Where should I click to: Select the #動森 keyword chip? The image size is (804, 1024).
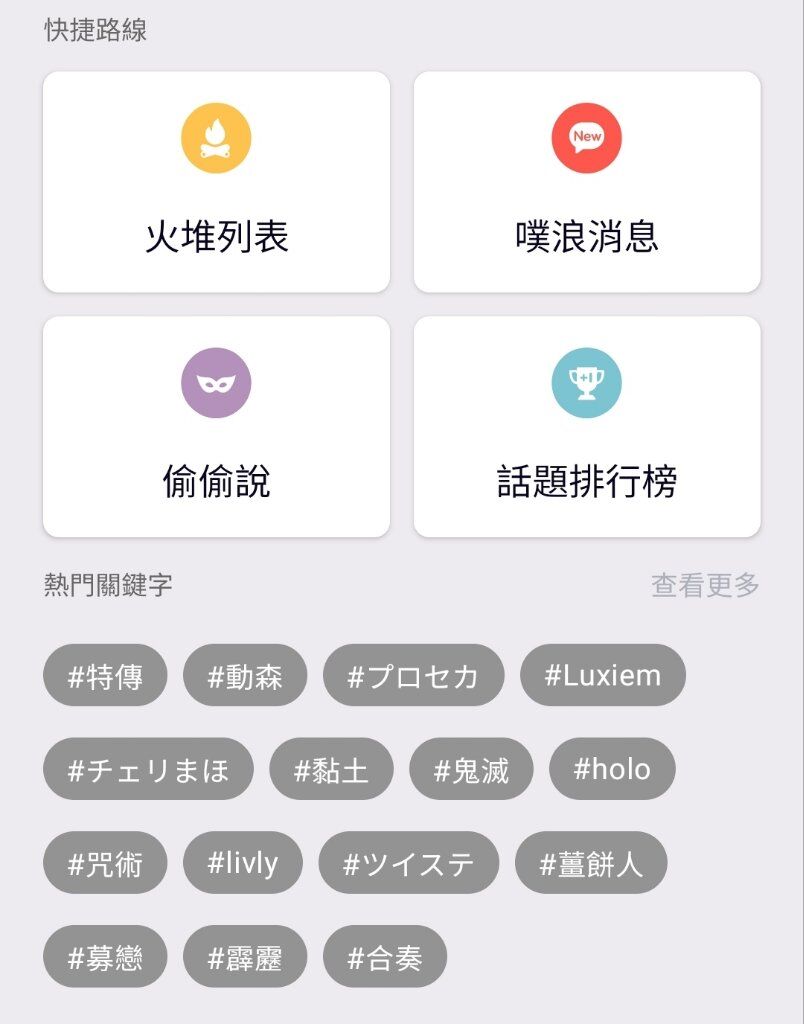click(245, 676)
